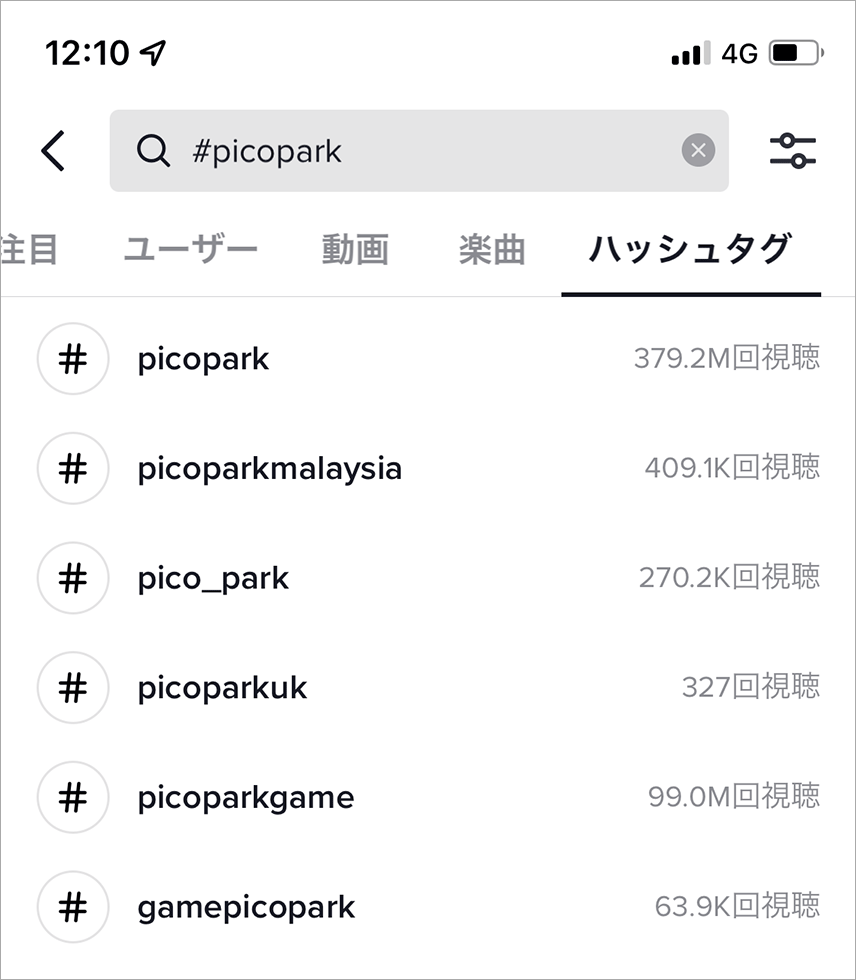The width and height of the screenshot is (856, 980).
Task: Open the search filters icon
Action: point(794,149)
